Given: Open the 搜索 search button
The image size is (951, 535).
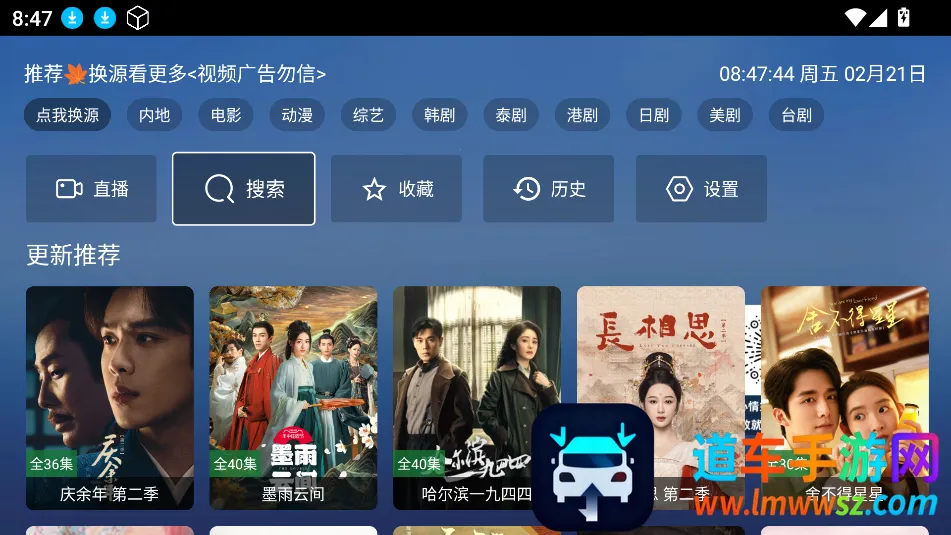Looking at the screenshot, I should click(x=244, y=189).
